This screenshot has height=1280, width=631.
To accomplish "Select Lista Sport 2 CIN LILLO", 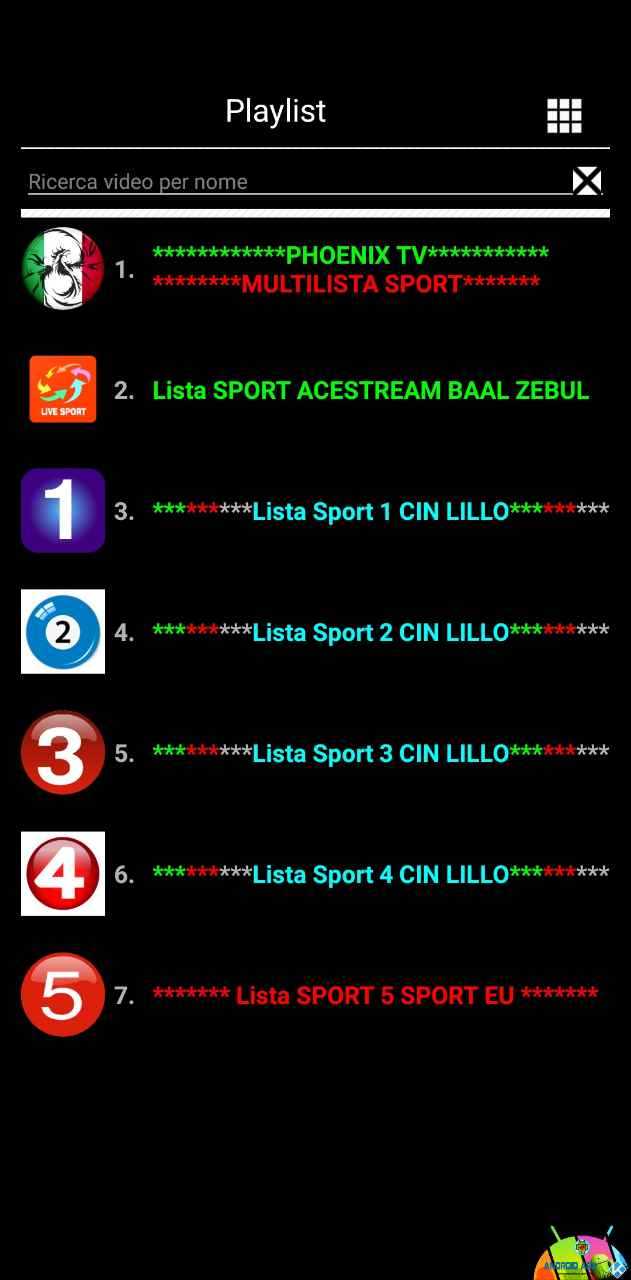I will click(x=315, y=632).
